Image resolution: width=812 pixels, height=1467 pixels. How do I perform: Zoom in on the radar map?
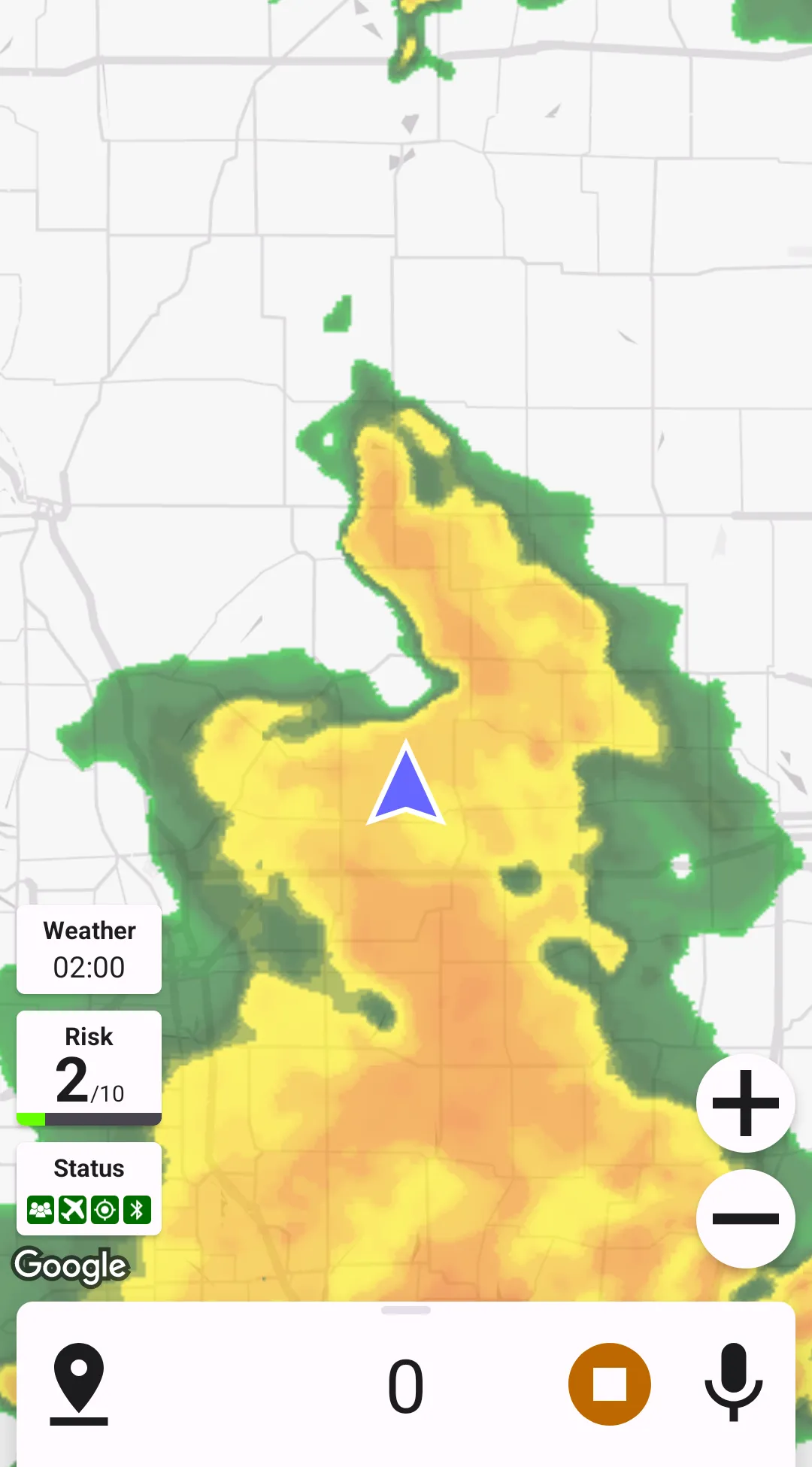(x=745, y=1103)
